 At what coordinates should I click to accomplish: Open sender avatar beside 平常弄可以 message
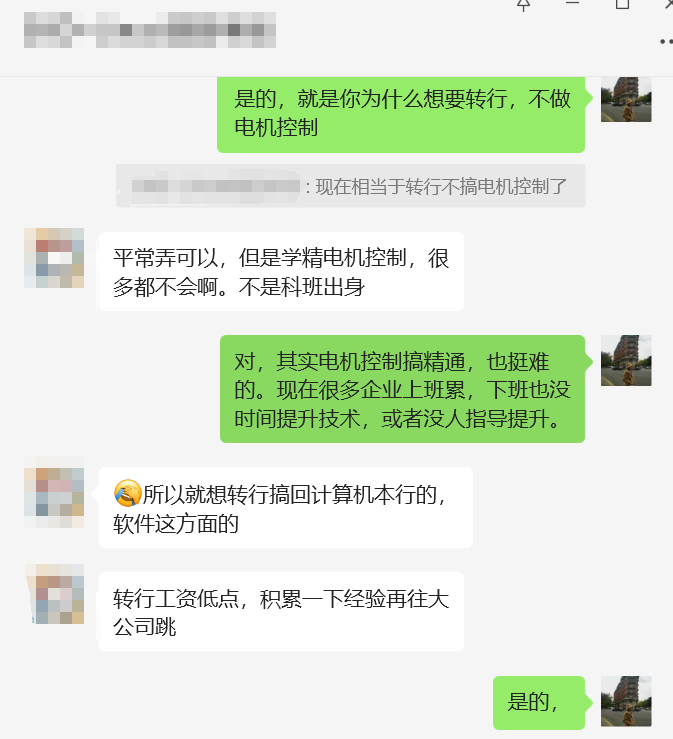pos(54,258)
